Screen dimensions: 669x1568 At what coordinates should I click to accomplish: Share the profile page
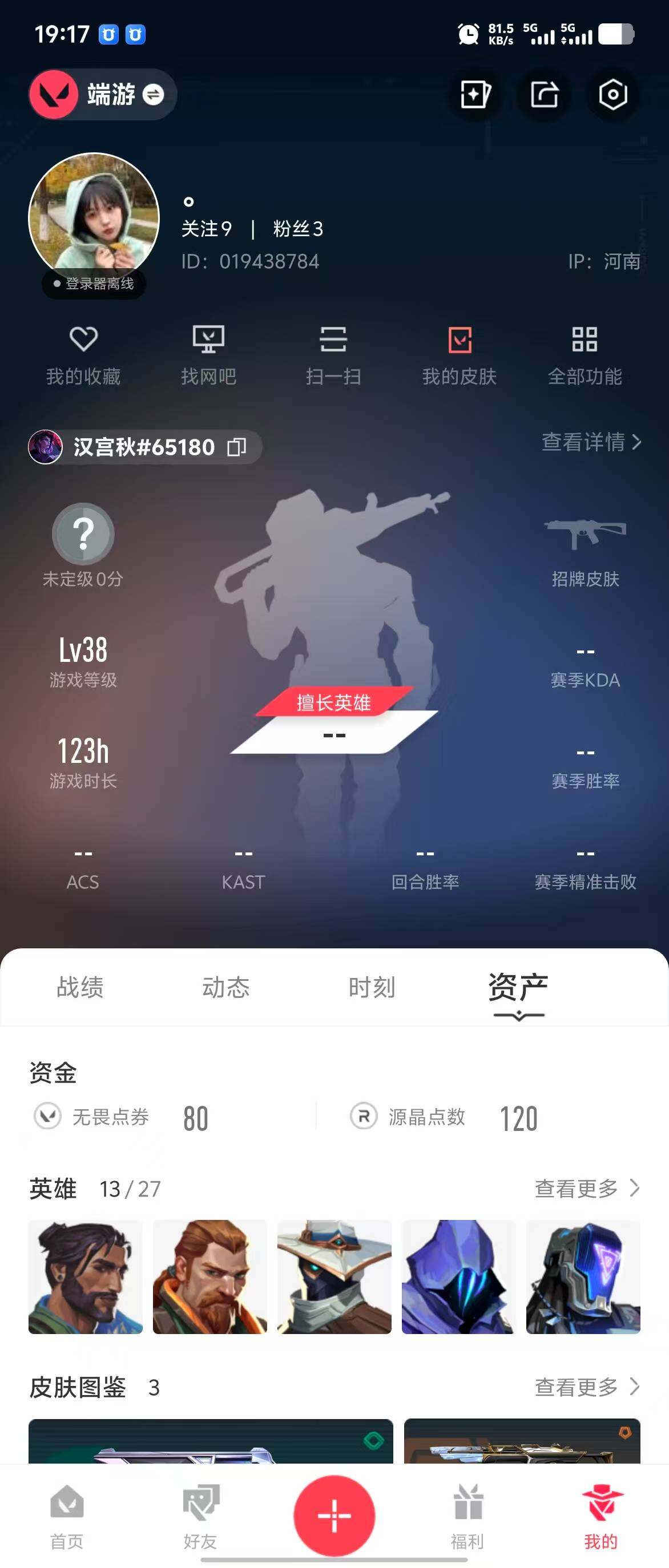(x=543, y=95)
